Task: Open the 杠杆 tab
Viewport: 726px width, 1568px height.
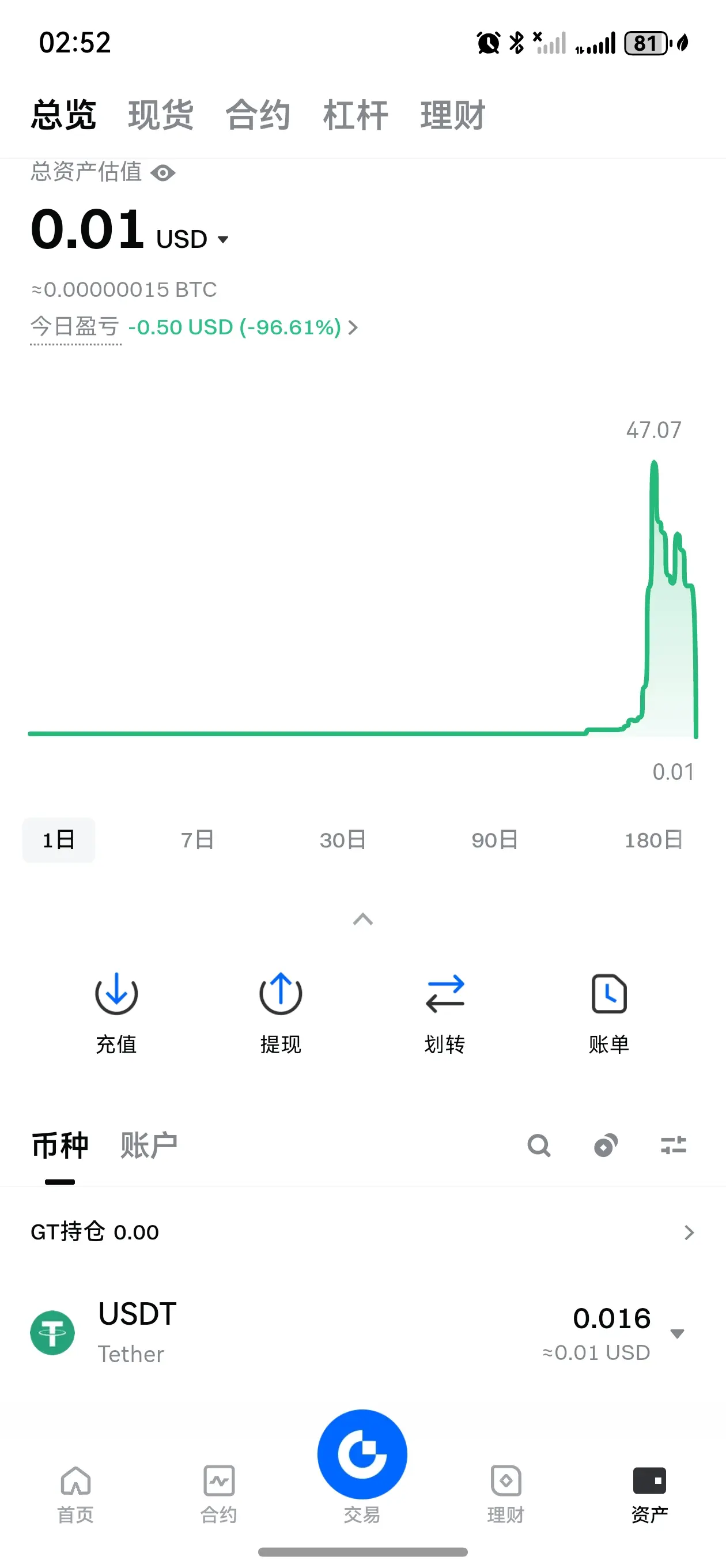Action: [356, 115]
